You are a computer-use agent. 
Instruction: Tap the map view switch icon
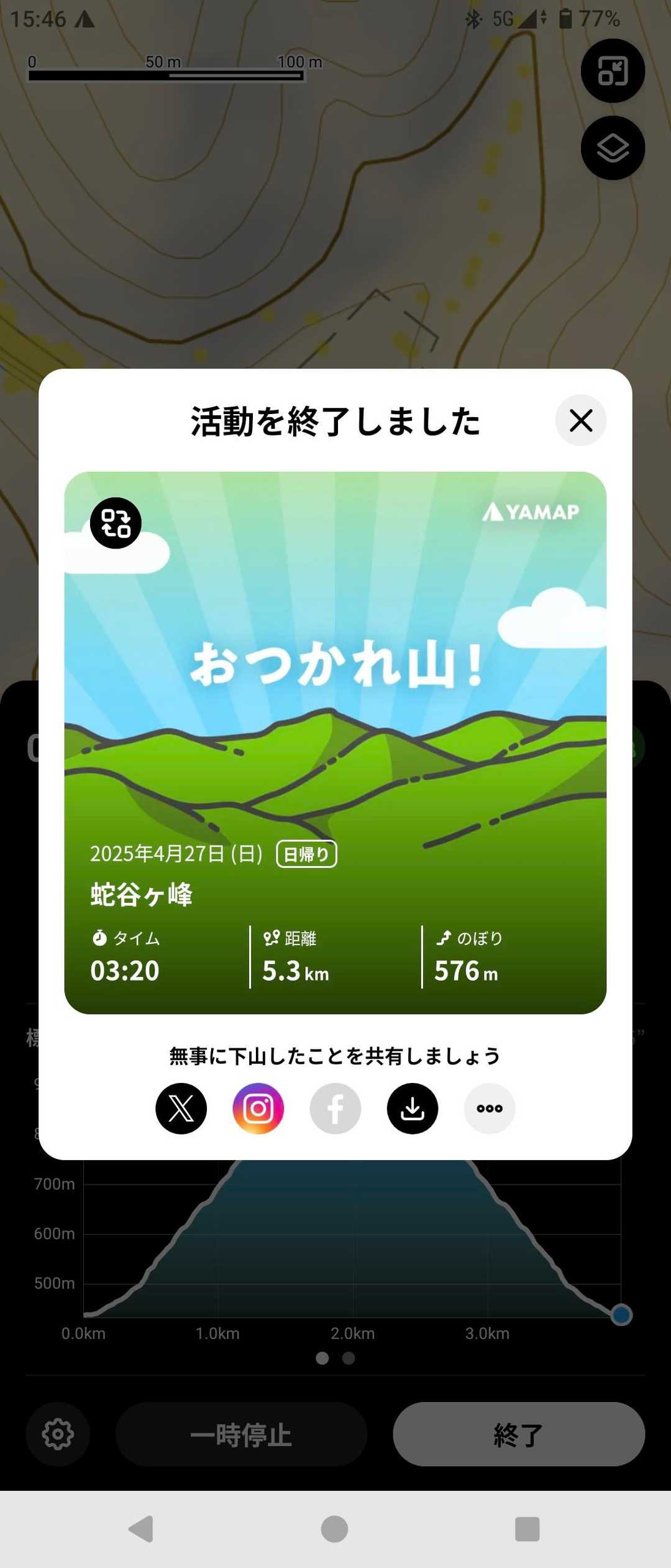[x=613, y=71]
